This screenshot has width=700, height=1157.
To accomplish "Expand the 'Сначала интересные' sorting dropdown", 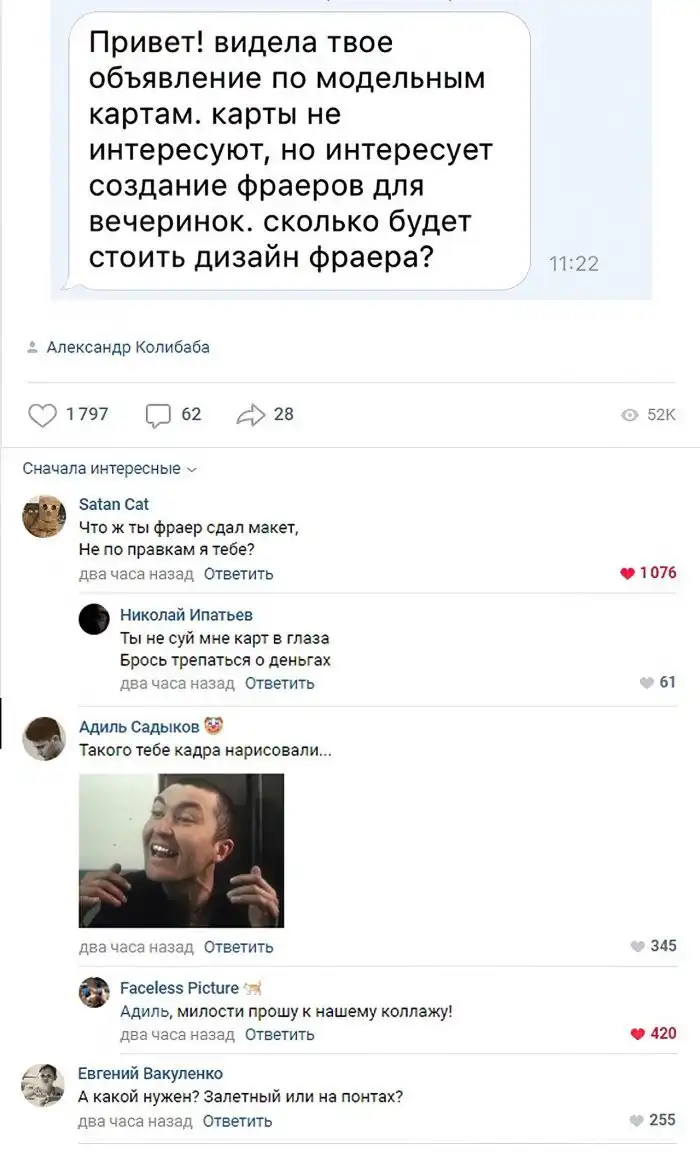I will click(x=109, y=468).
